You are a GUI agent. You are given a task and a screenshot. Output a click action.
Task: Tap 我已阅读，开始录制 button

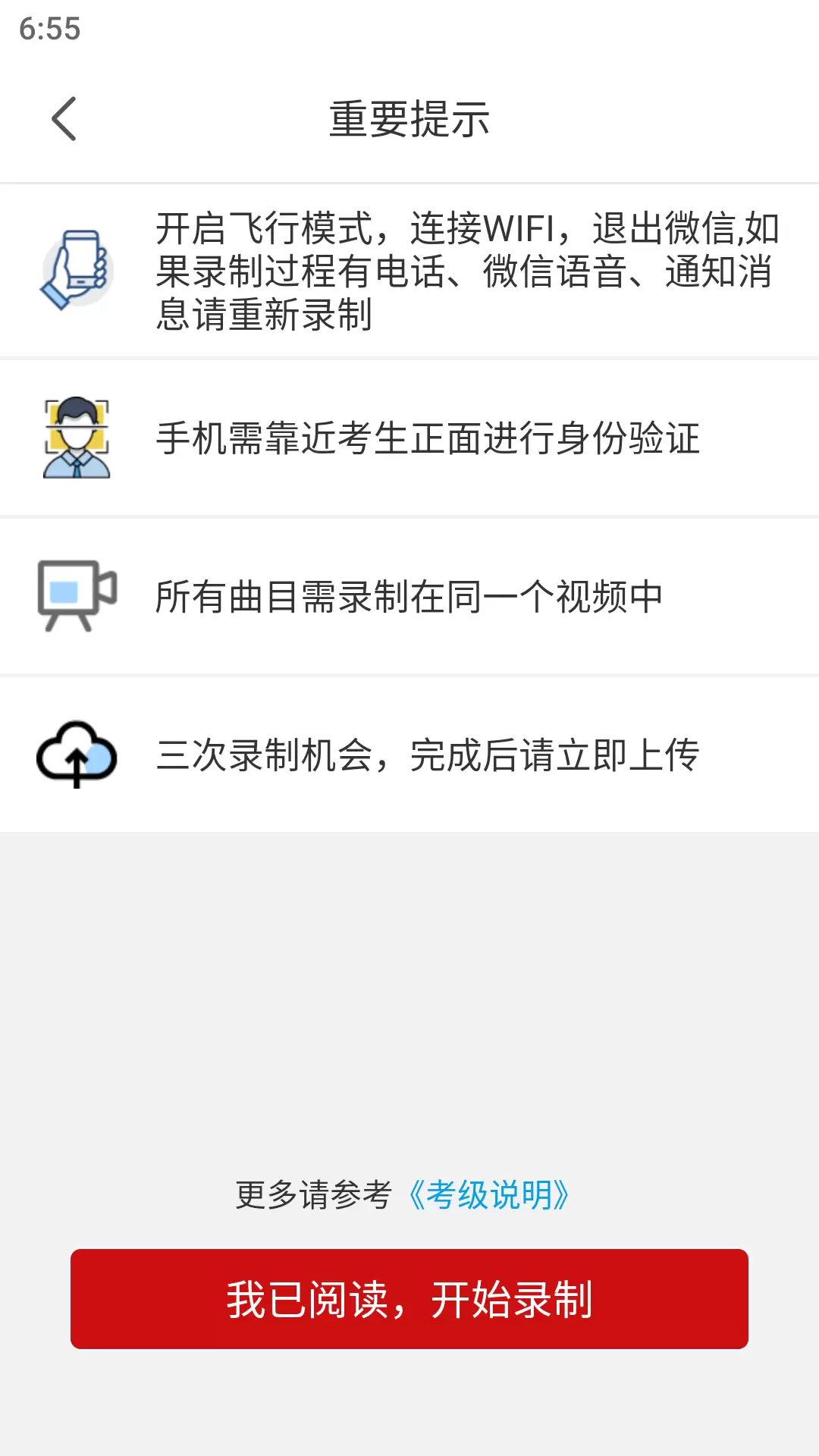pos(409,1299)
